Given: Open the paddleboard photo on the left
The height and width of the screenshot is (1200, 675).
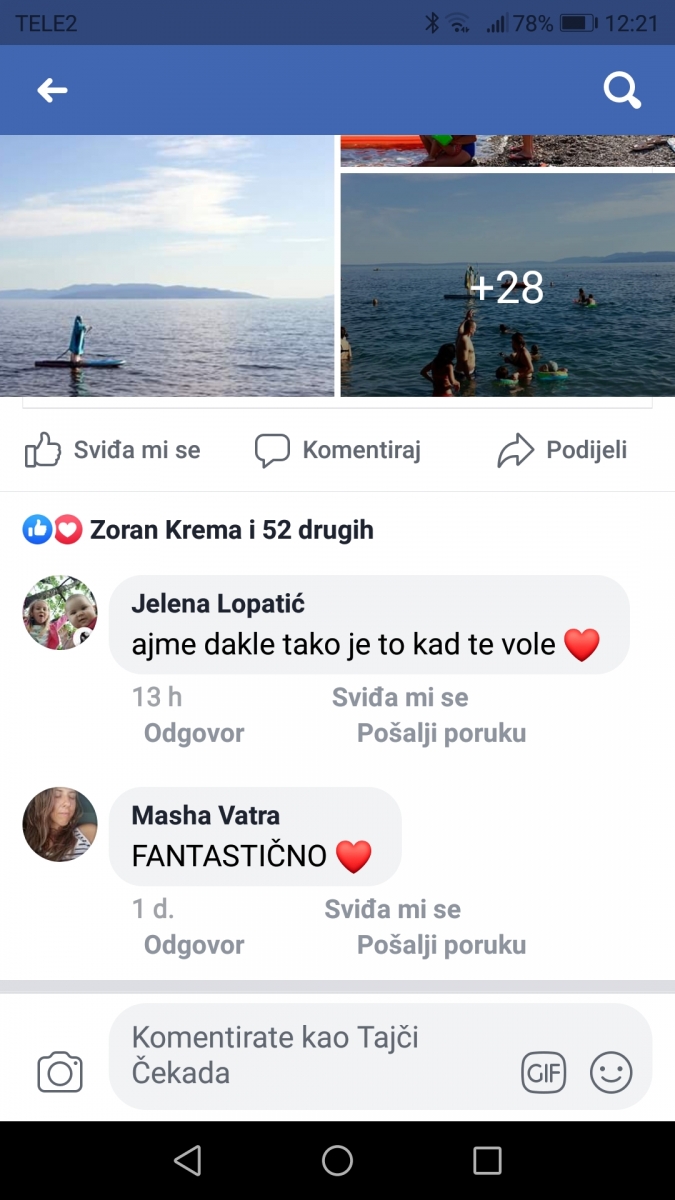Looking at the screenshot, I should [x=166, y=266].
